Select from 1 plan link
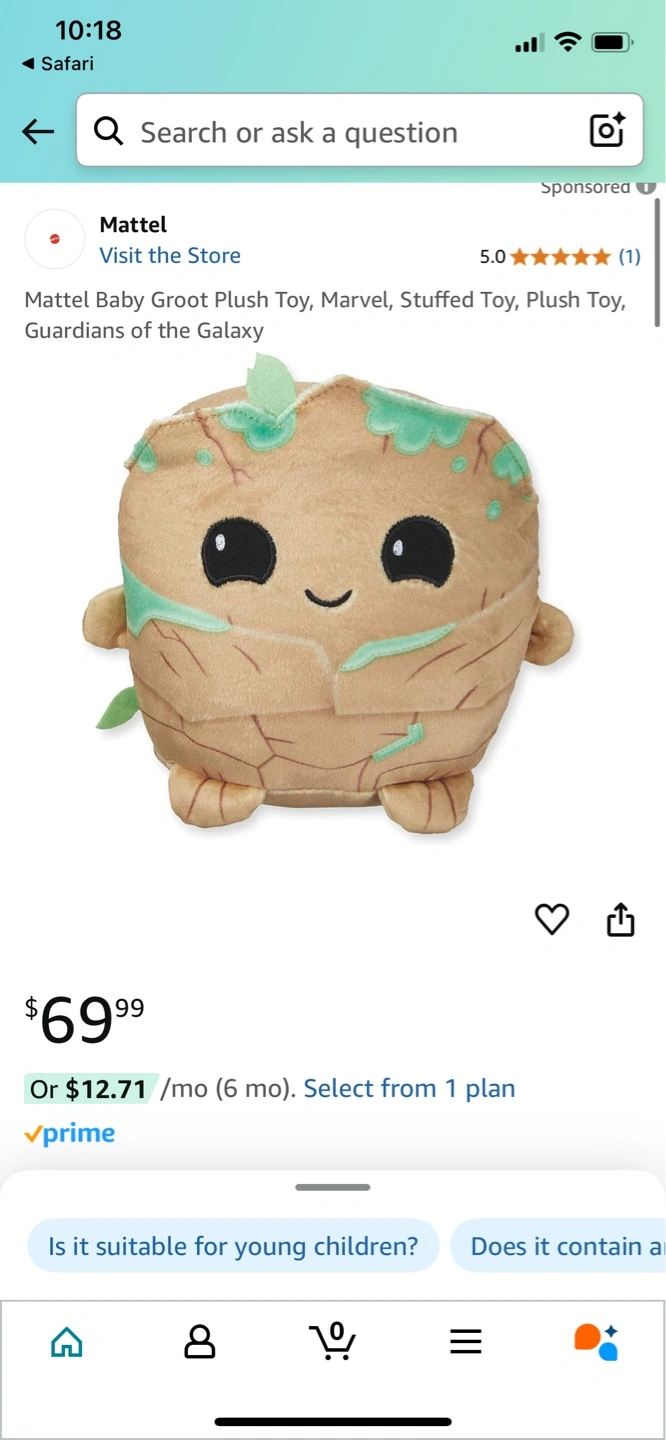 pos(409,1088)
